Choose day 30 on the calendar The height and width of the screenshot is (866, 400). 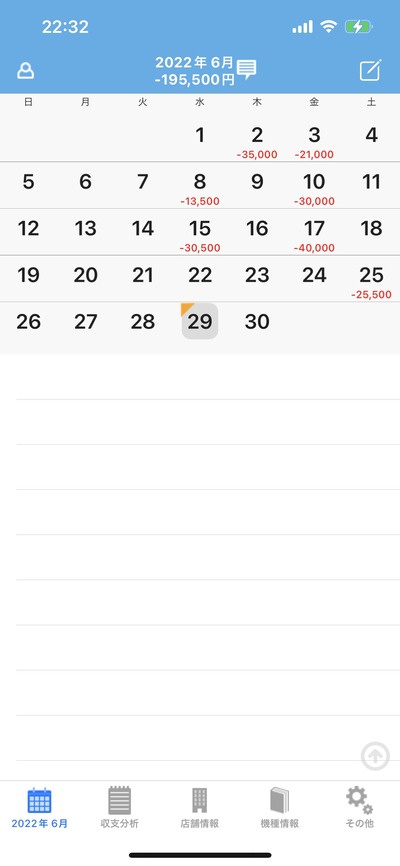pyautogui.click(x=257, y=321)
